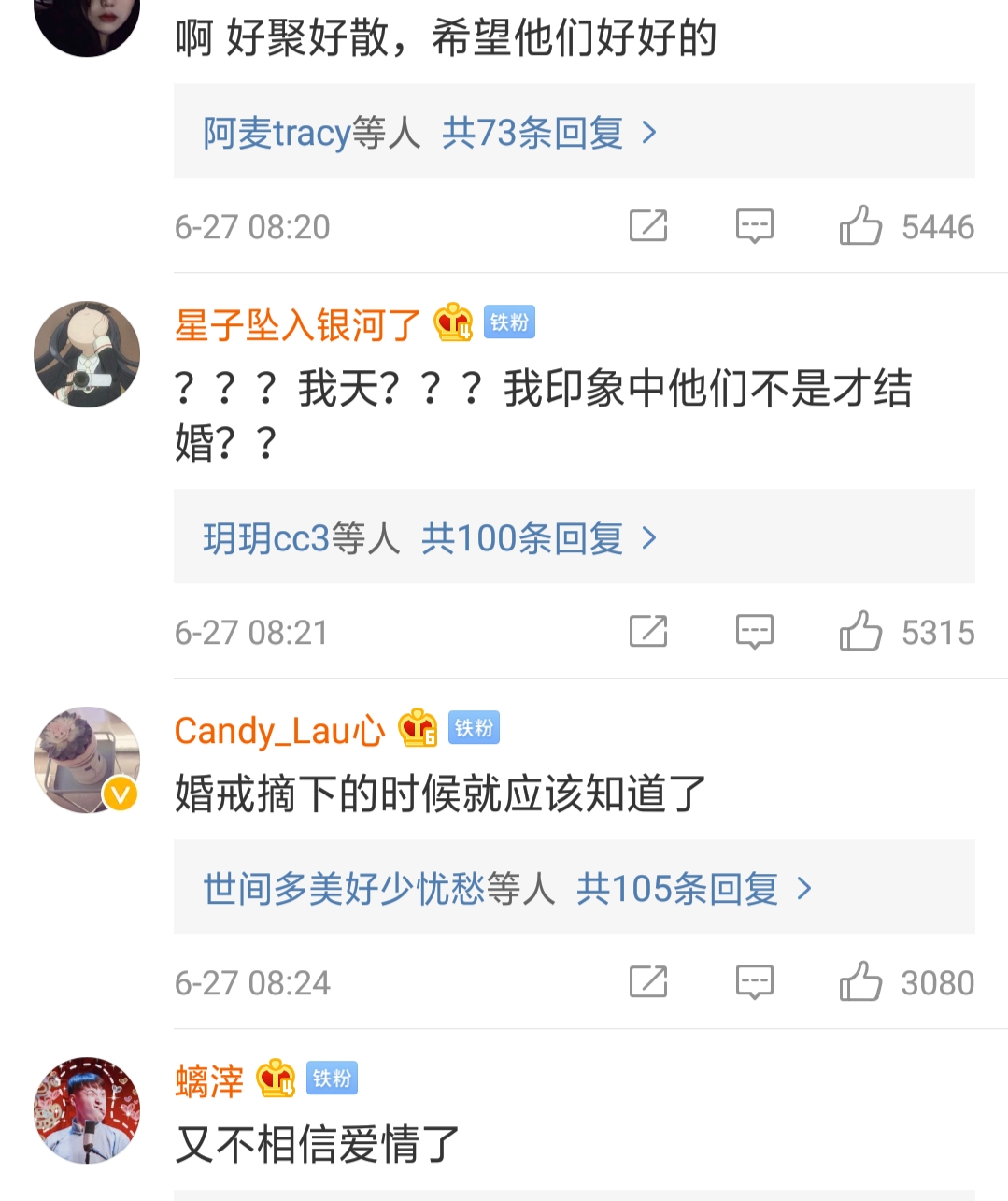Image resolution: width=1008 pixels, height=1201 pixels.
Task: Reply to the comment posted at 6-27 08:20
Action: click(x=754, y=226)
